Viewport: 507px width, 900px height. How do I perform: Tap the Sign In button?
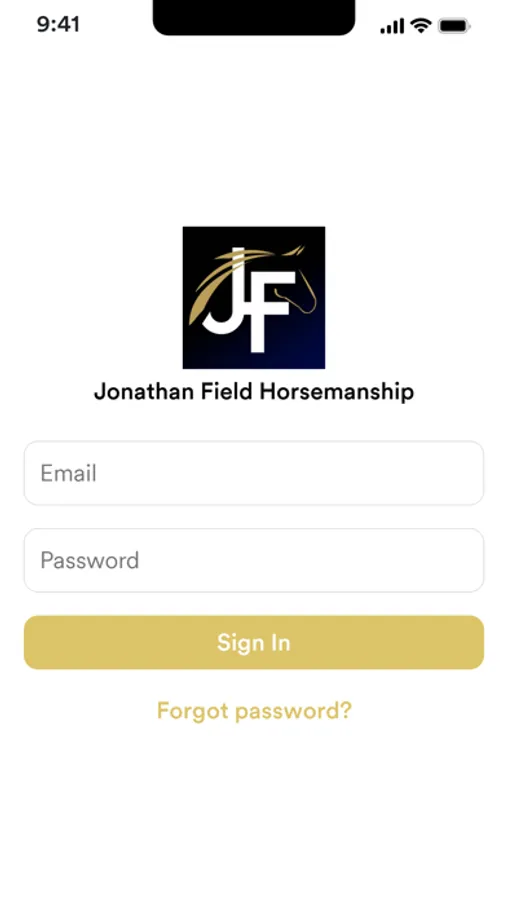[x=254, y=642]
